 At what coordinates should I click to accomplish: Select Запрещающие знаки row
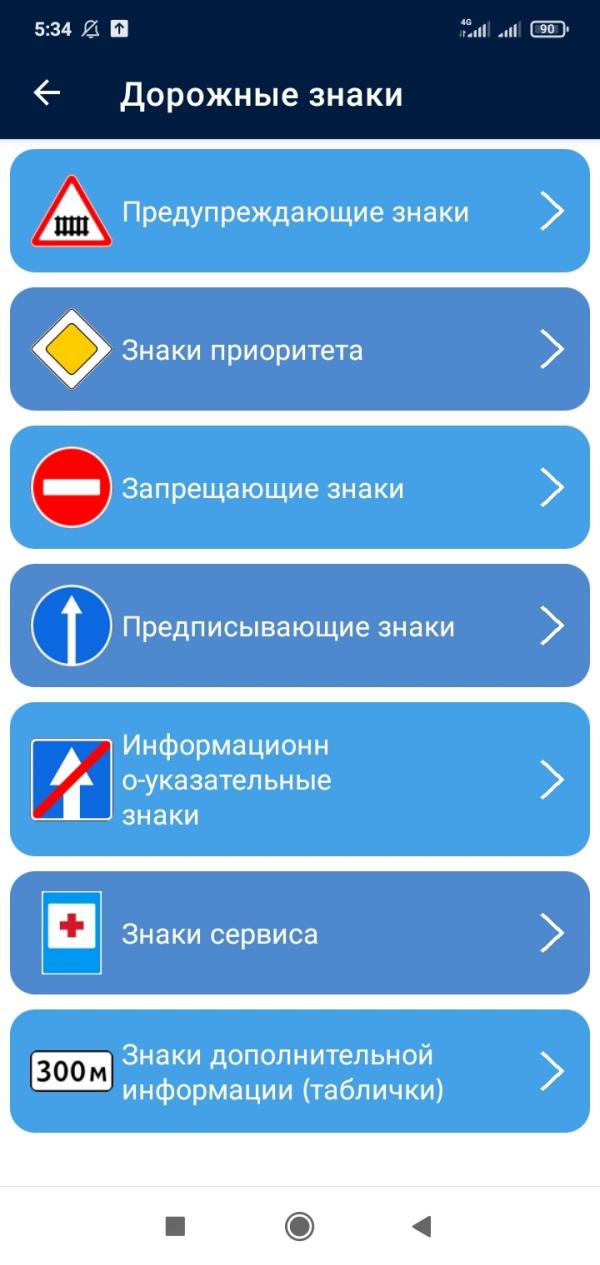click(x=300, y=487)
